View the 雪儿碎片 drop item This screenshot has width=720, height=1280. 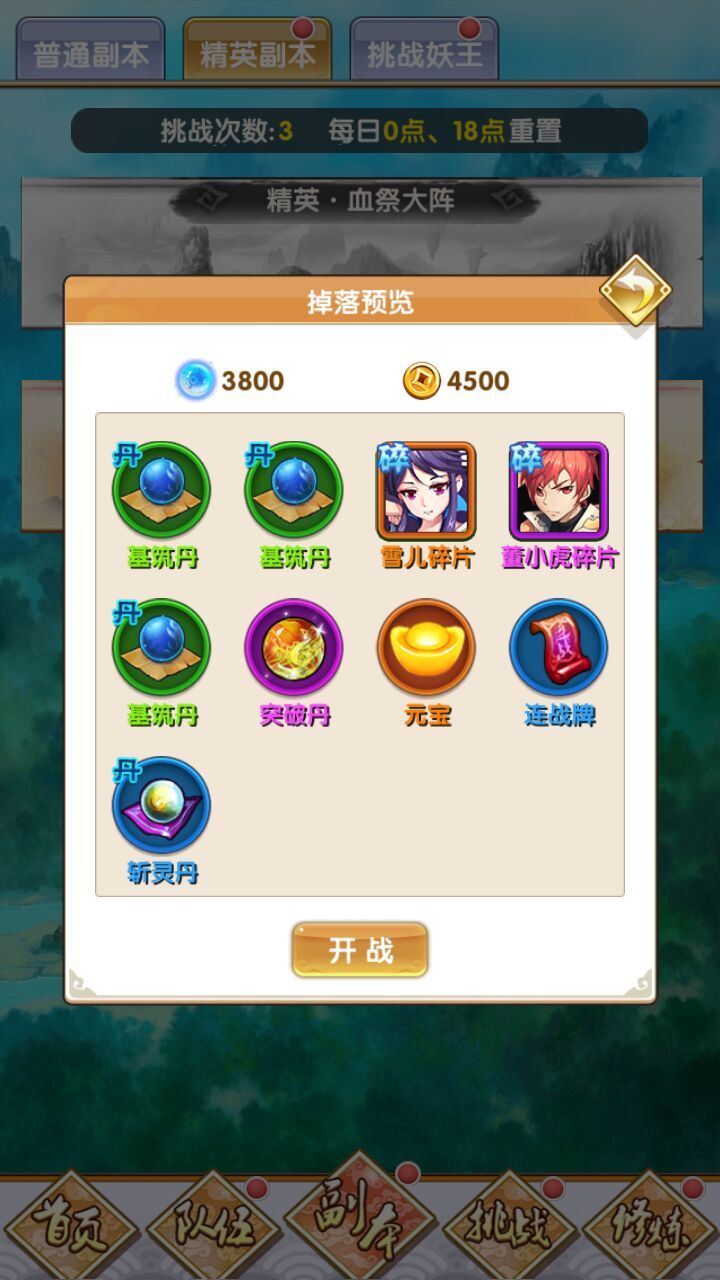(426, 491)
